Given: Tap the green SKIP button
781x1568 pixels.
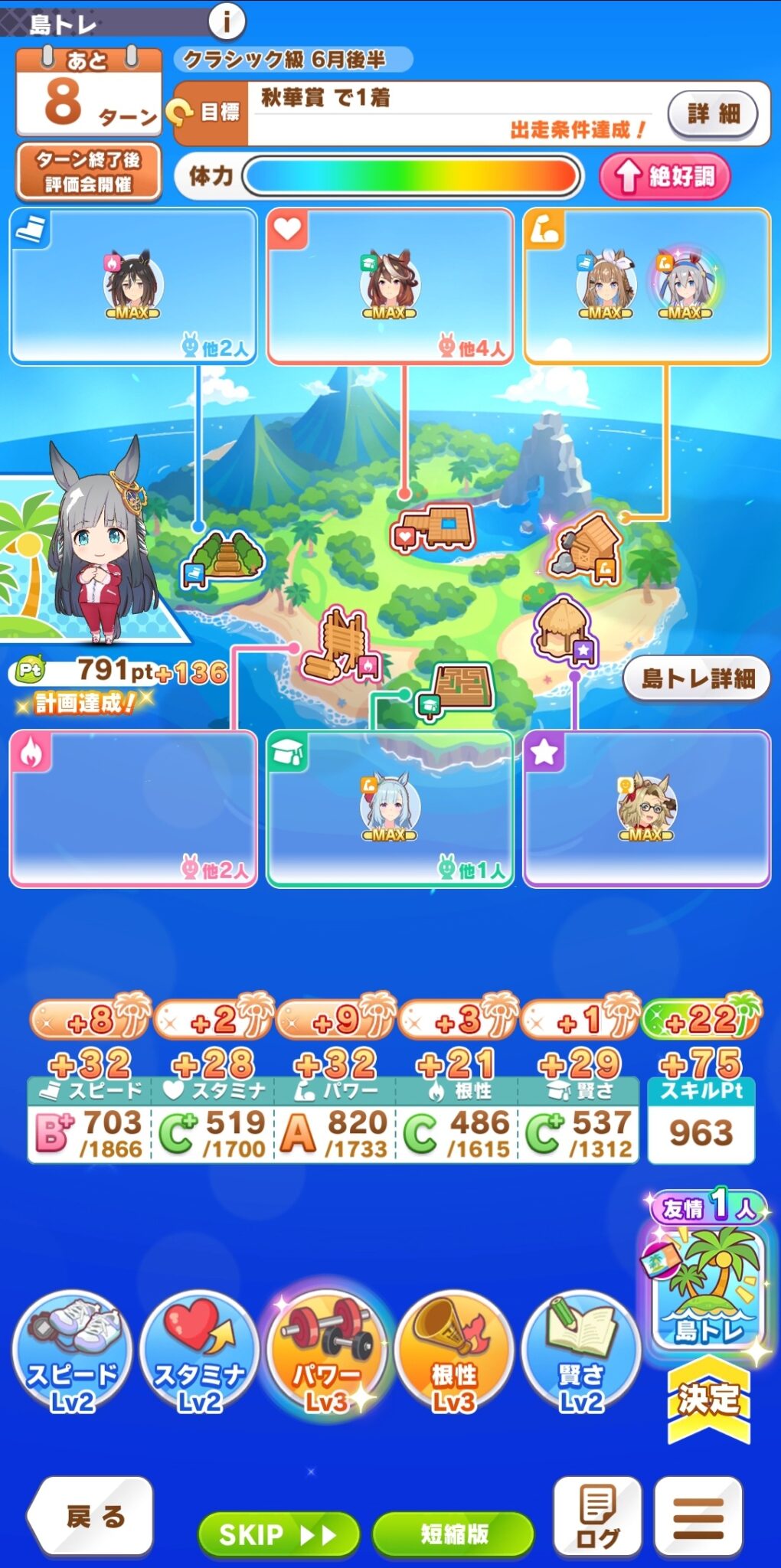Looking at the screenshot, I should click(278, 1534).
